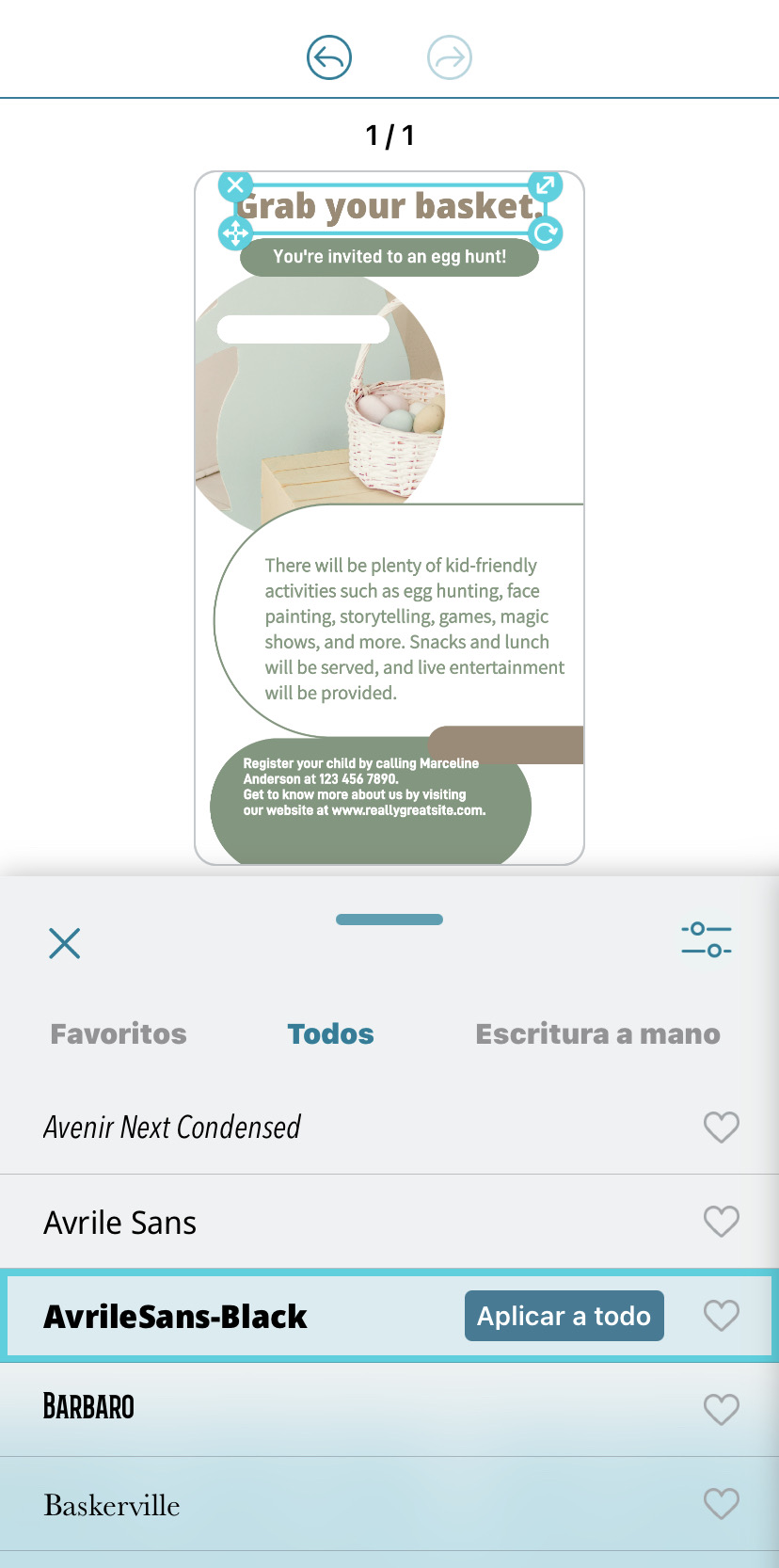Screen dimensions: 779x1568
Task: Favorite the Barbaro font
Action: pyautogui.click(x=721, y=1409)
